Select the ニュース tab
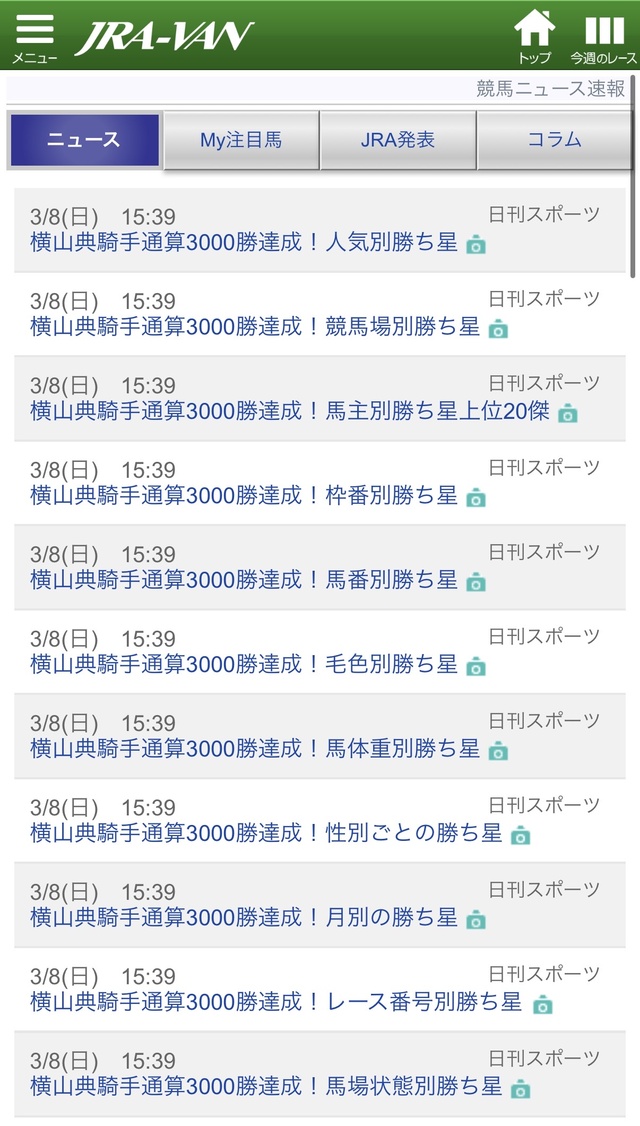 point(84,141)
